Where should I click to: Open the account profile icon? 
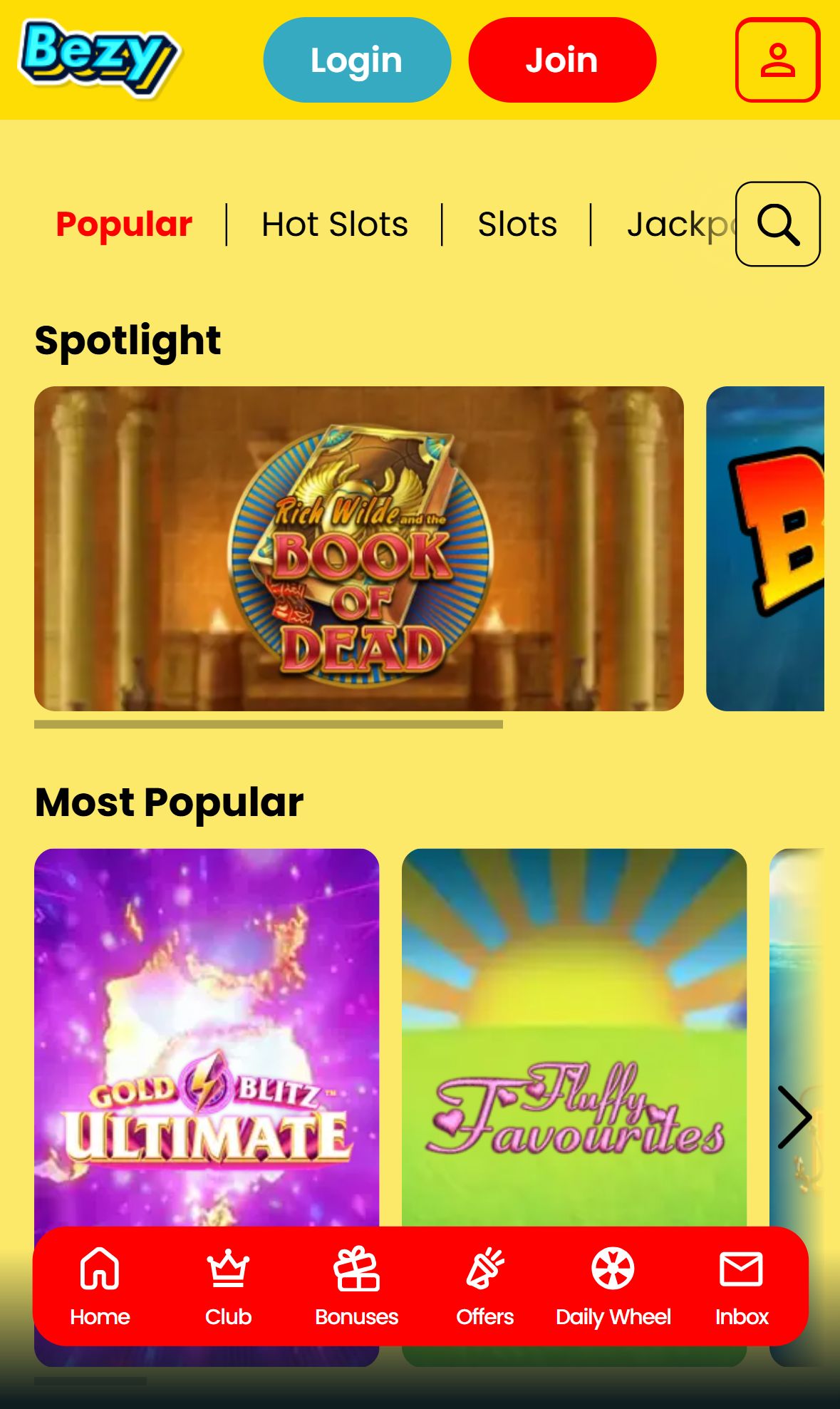777,60
